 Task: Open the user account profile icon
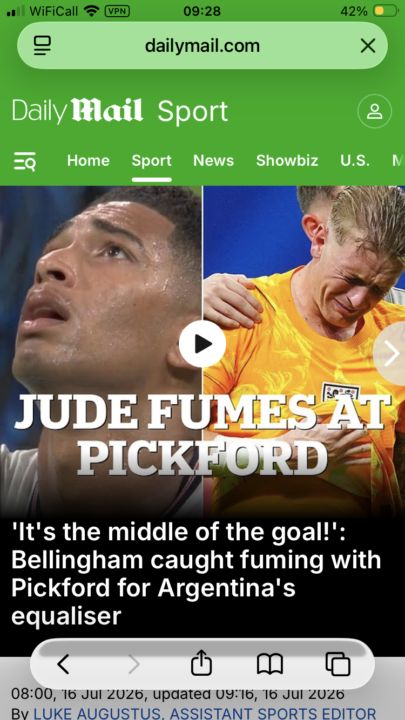(375, 111)
